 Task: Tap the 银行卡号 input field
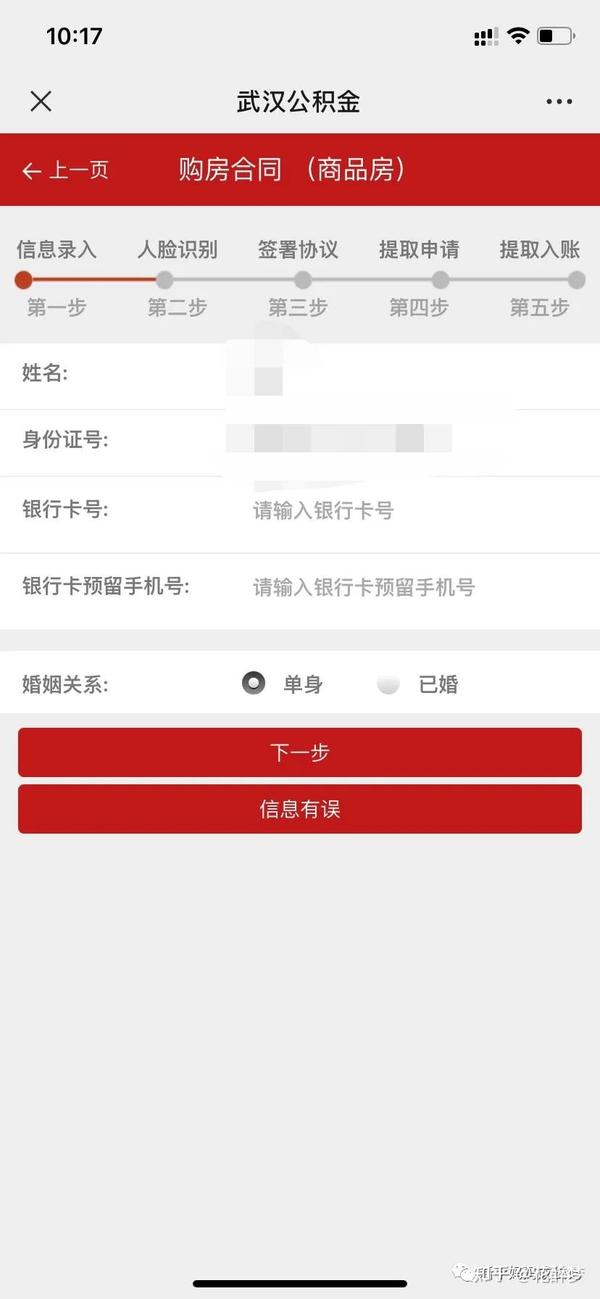(400, 511)
